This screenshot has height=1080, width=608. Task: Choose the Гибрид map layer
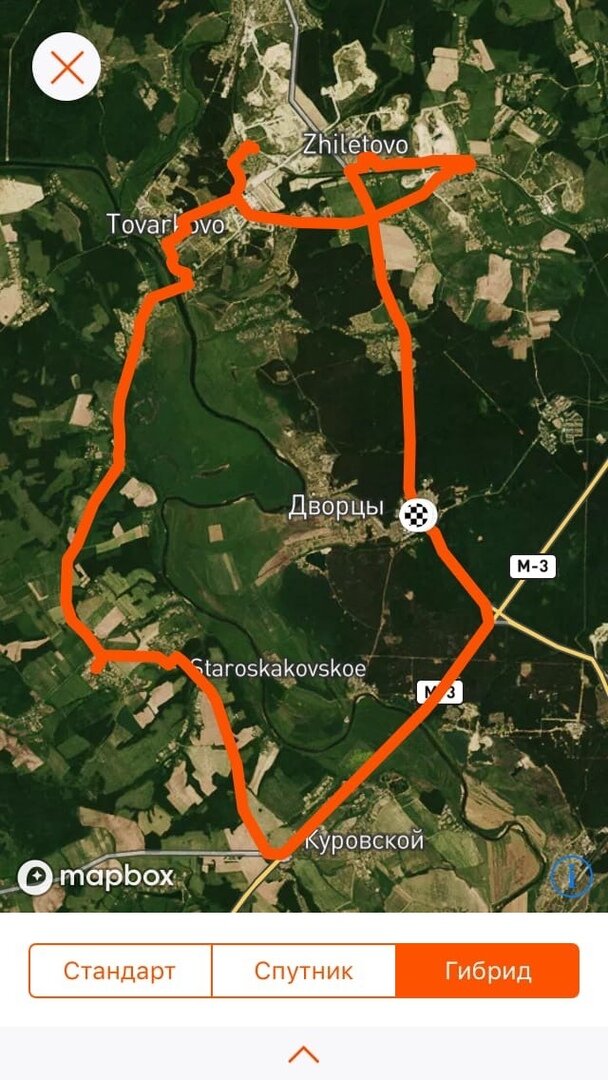488,970
